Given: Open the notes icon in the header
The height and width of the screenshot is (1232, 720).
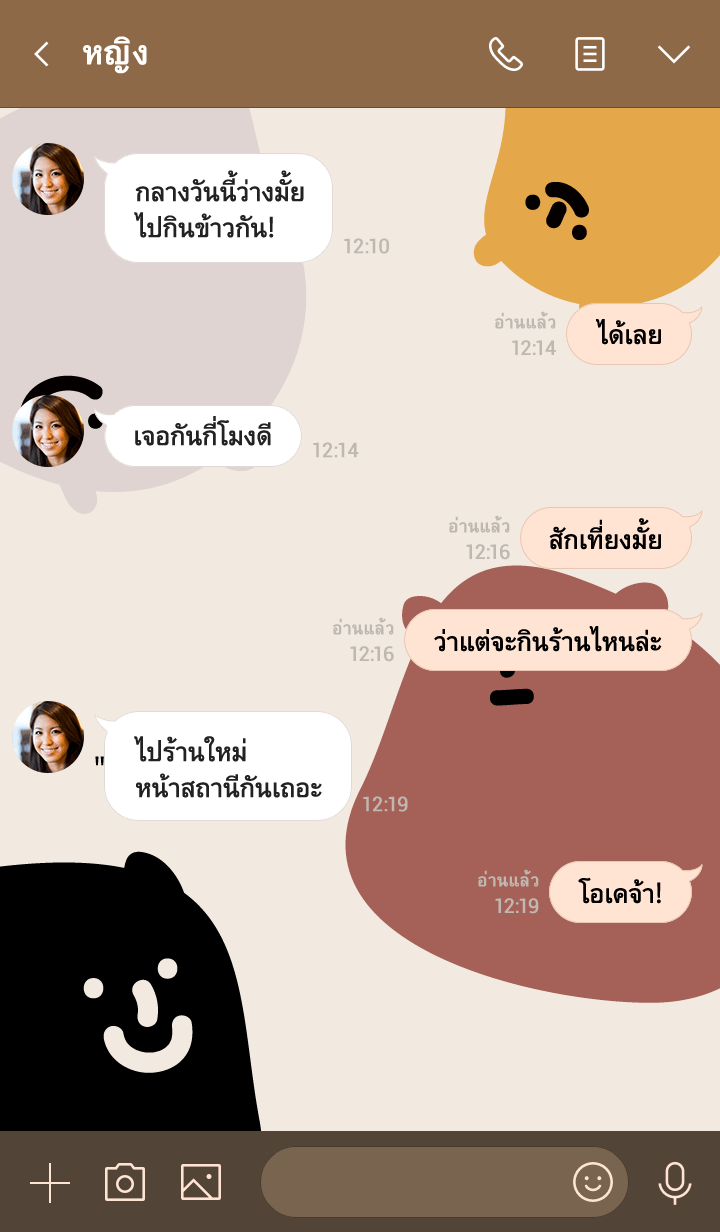Looking at the screenshot, I should click(x=590, y=54).
